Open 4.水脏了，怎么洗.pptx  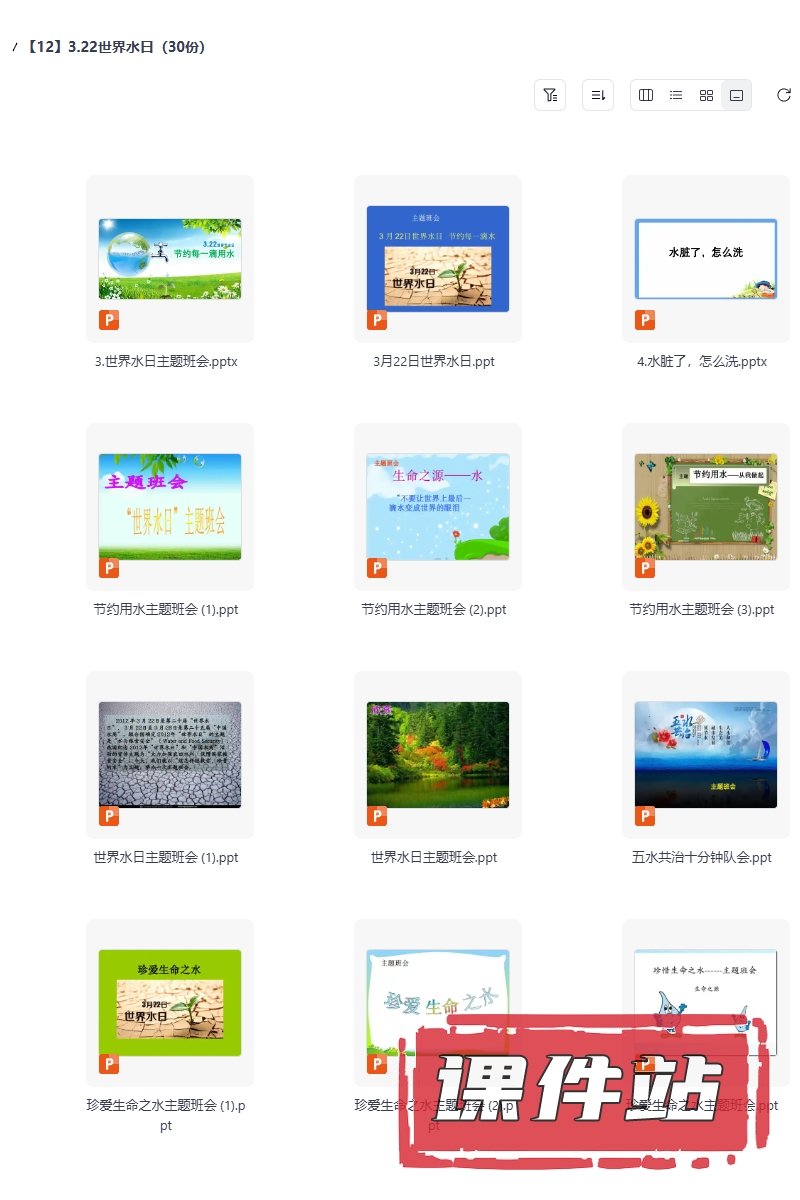point(706,259)
